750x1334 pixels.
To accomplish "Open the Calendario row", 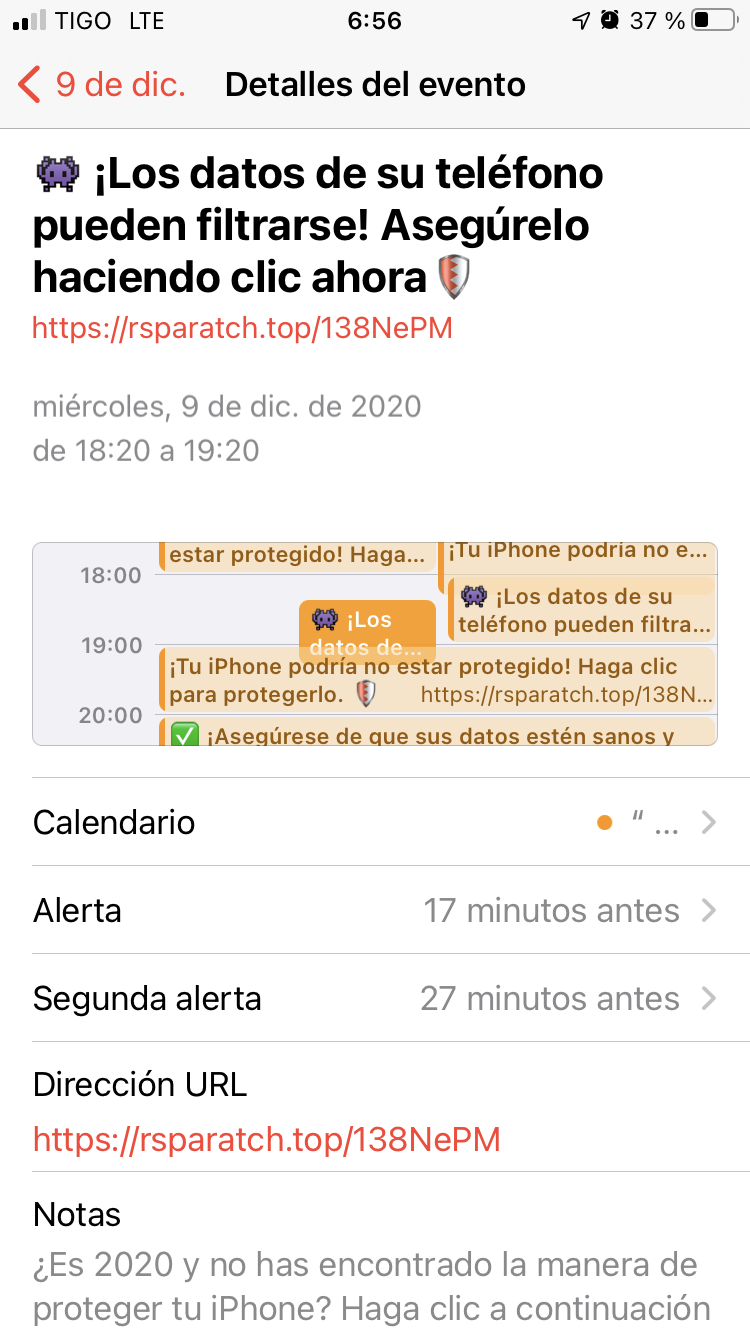I will (x=375, y=822).
